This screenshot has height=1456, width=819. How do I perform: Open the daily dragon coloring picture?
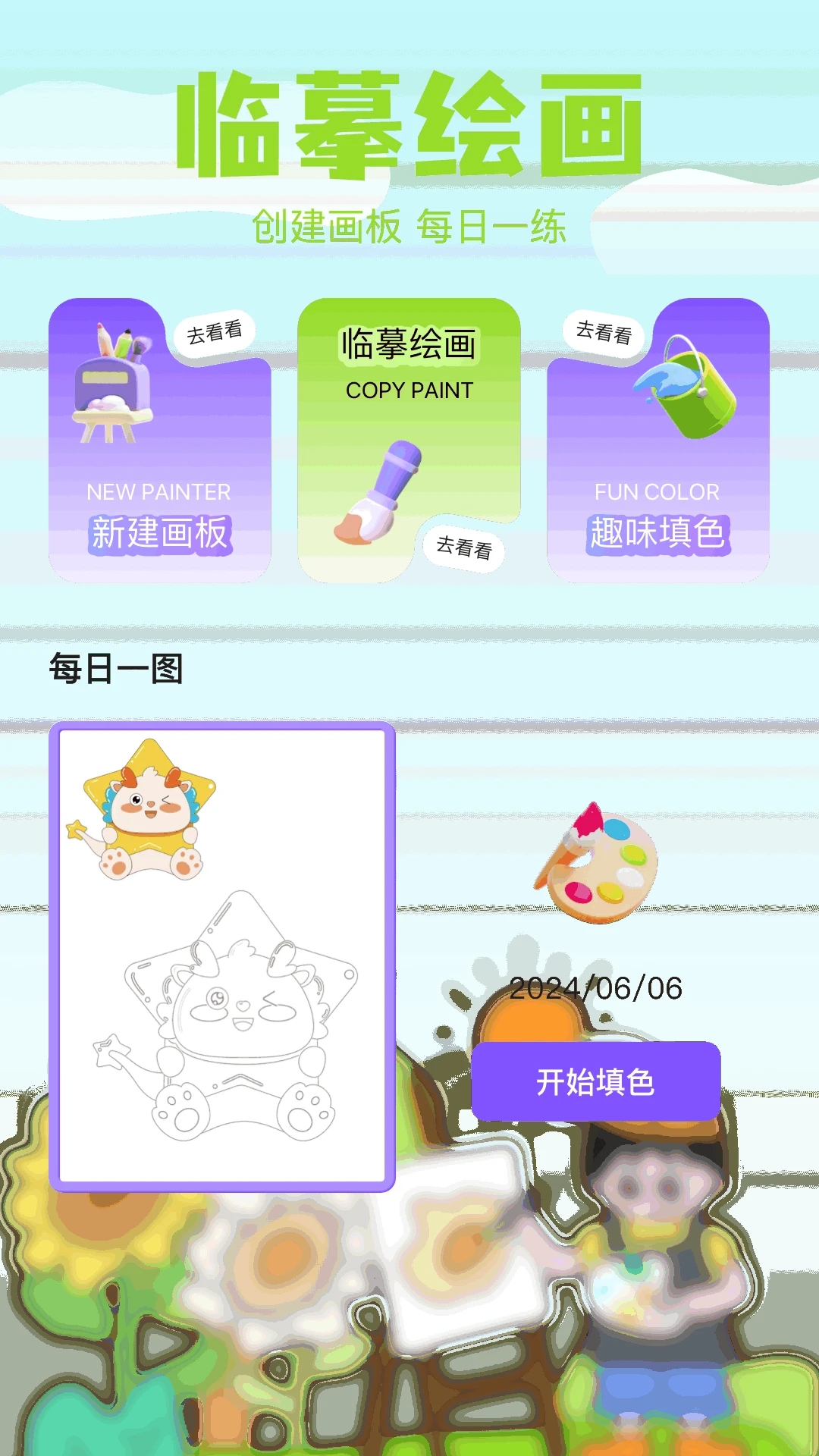pyautogui.click(x=222, y=957)
